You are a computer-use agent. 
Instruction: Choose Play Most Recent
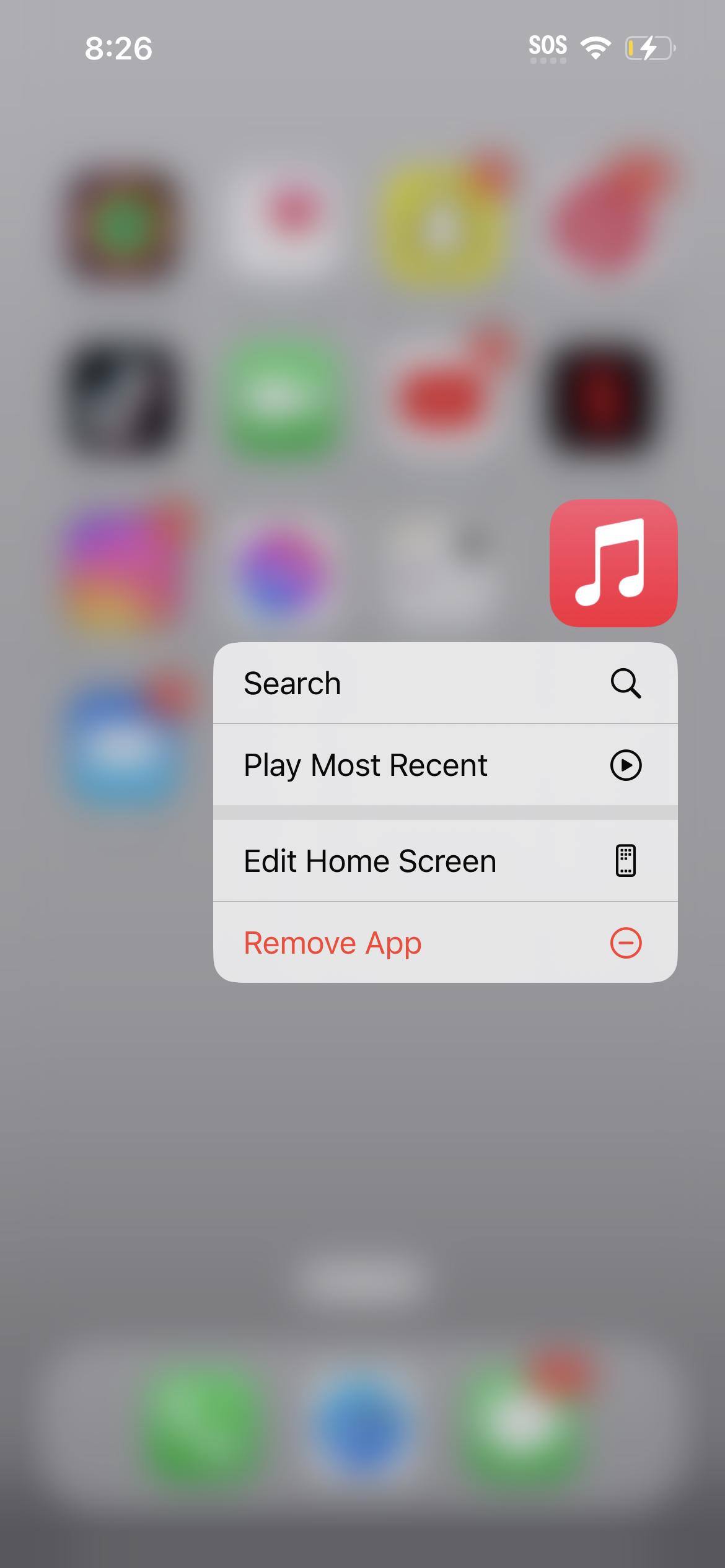[x=444, y=765]
